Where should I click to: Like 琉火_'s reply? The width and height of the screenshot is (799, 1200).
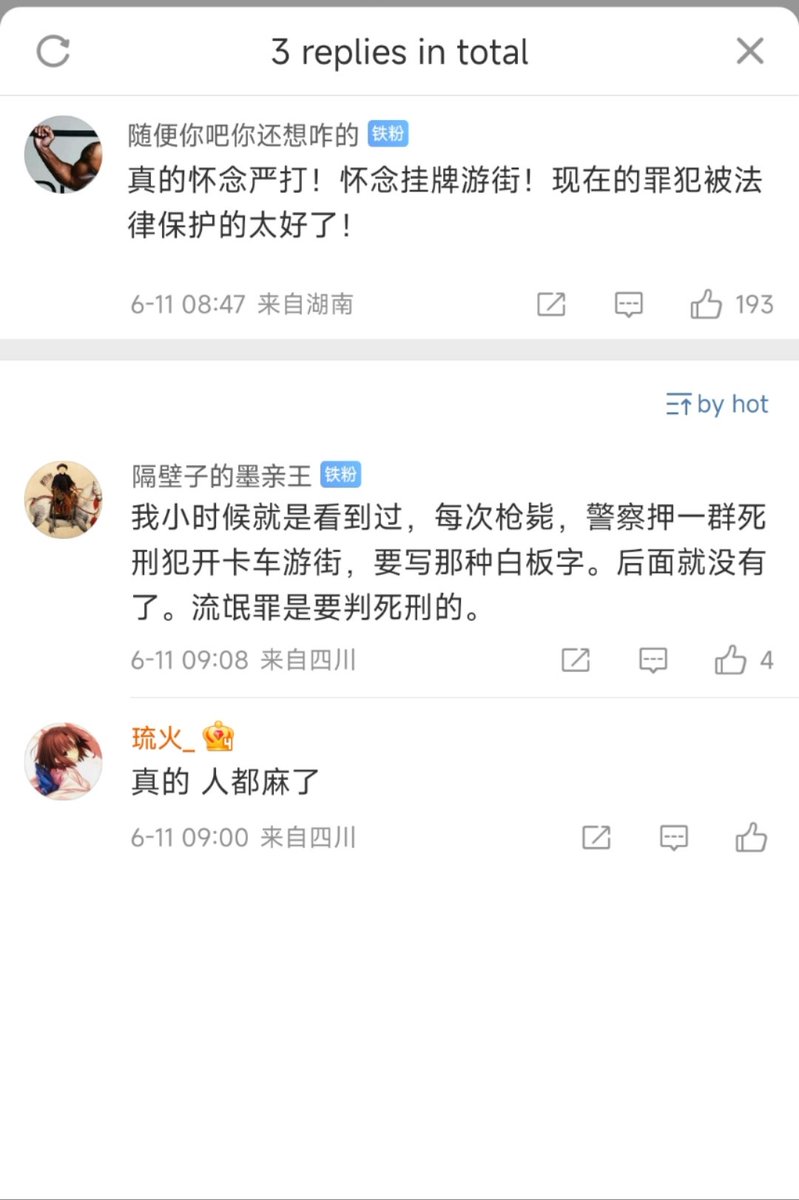[751, 837]
